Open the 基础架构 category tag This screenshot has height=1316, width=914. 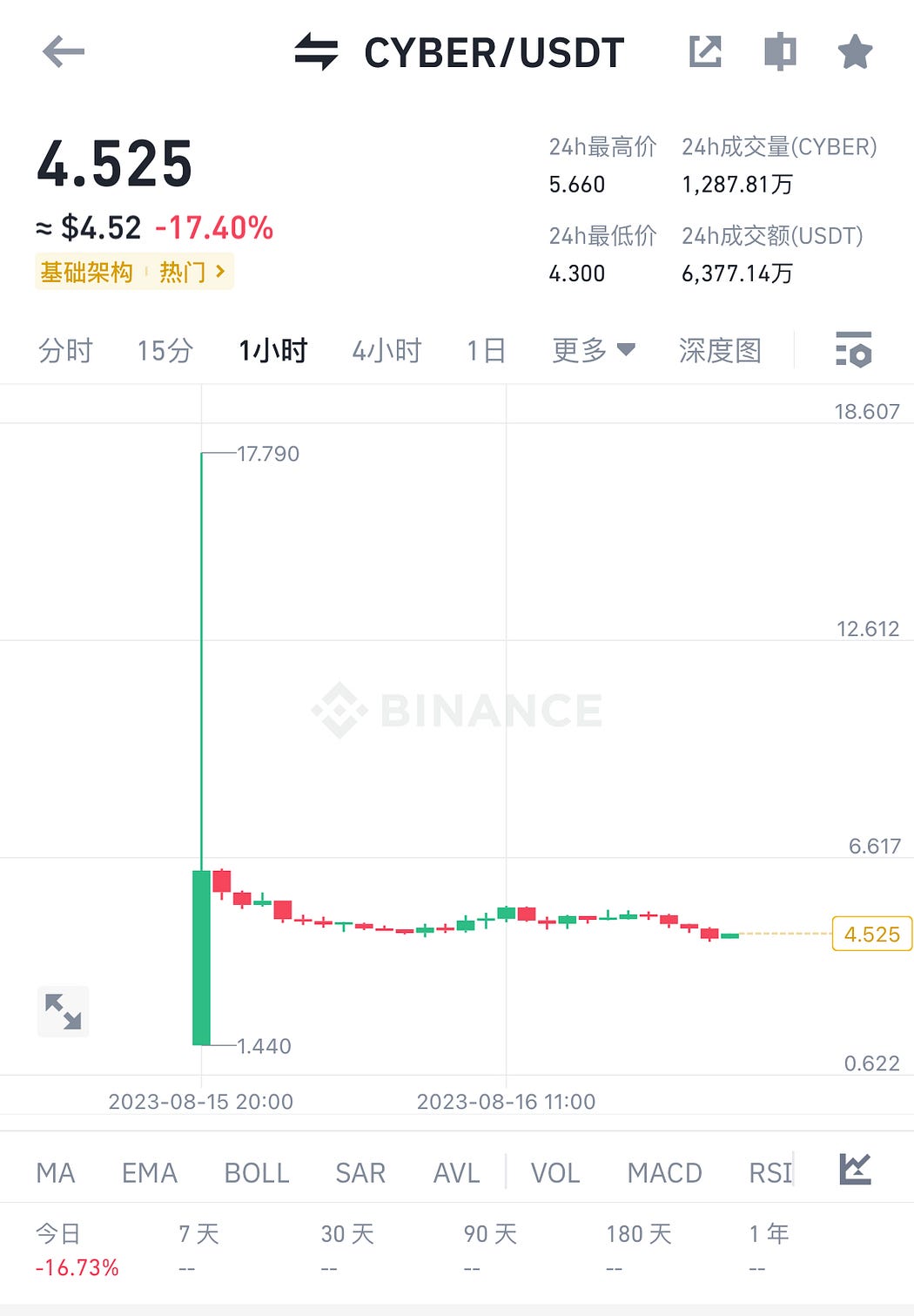[x=86, y=273]
